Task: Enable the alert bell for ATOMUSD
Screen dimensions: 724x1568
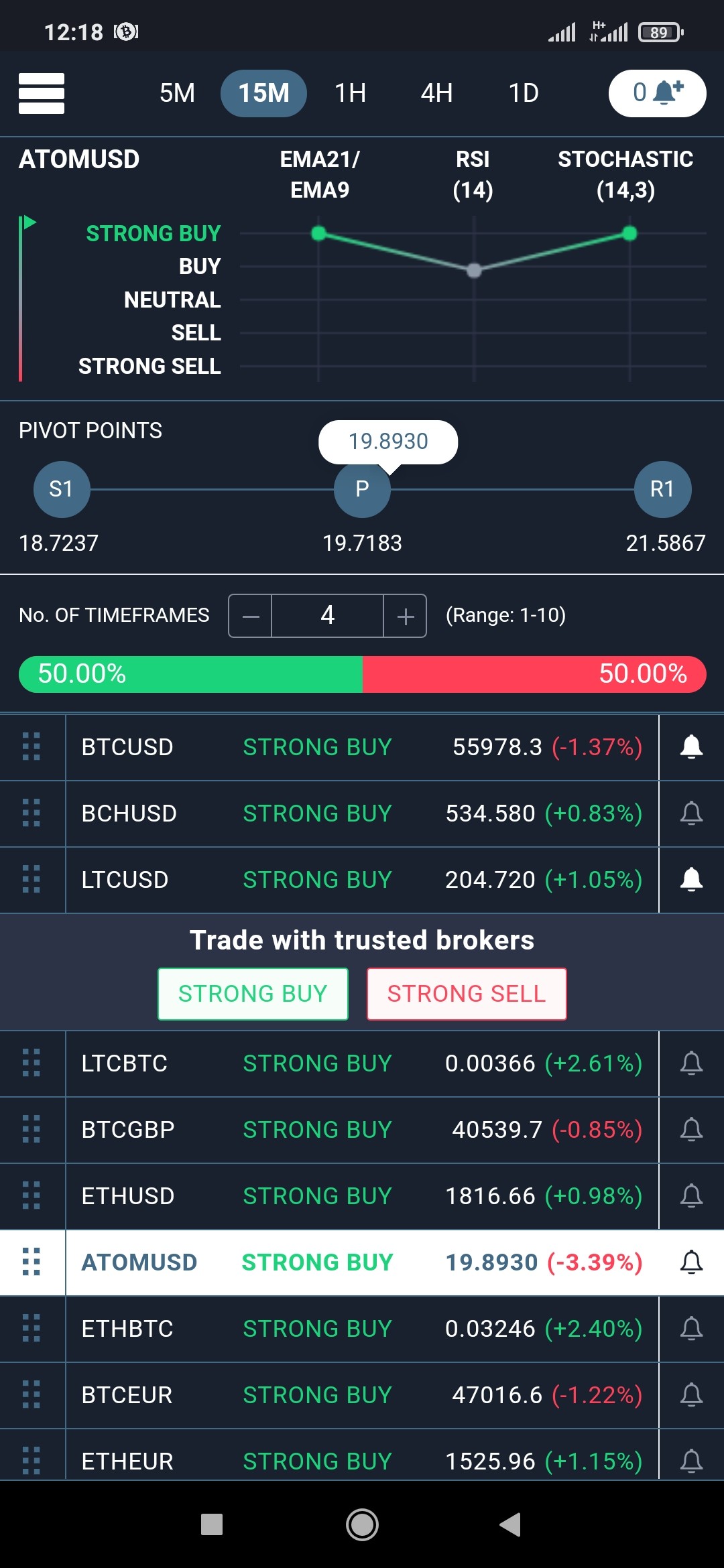Action: 691,1262
